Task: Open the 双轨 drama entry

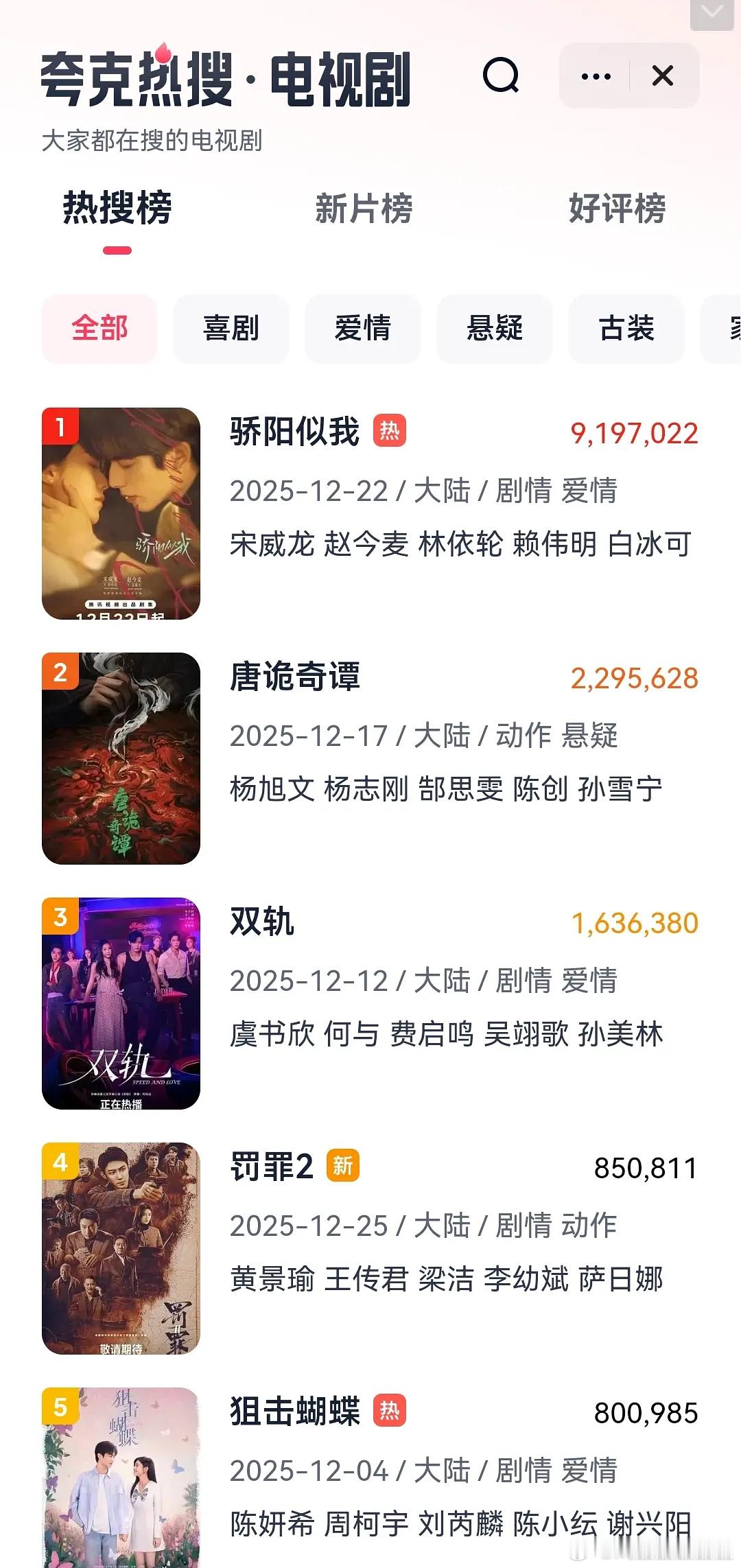Action: 262,922
